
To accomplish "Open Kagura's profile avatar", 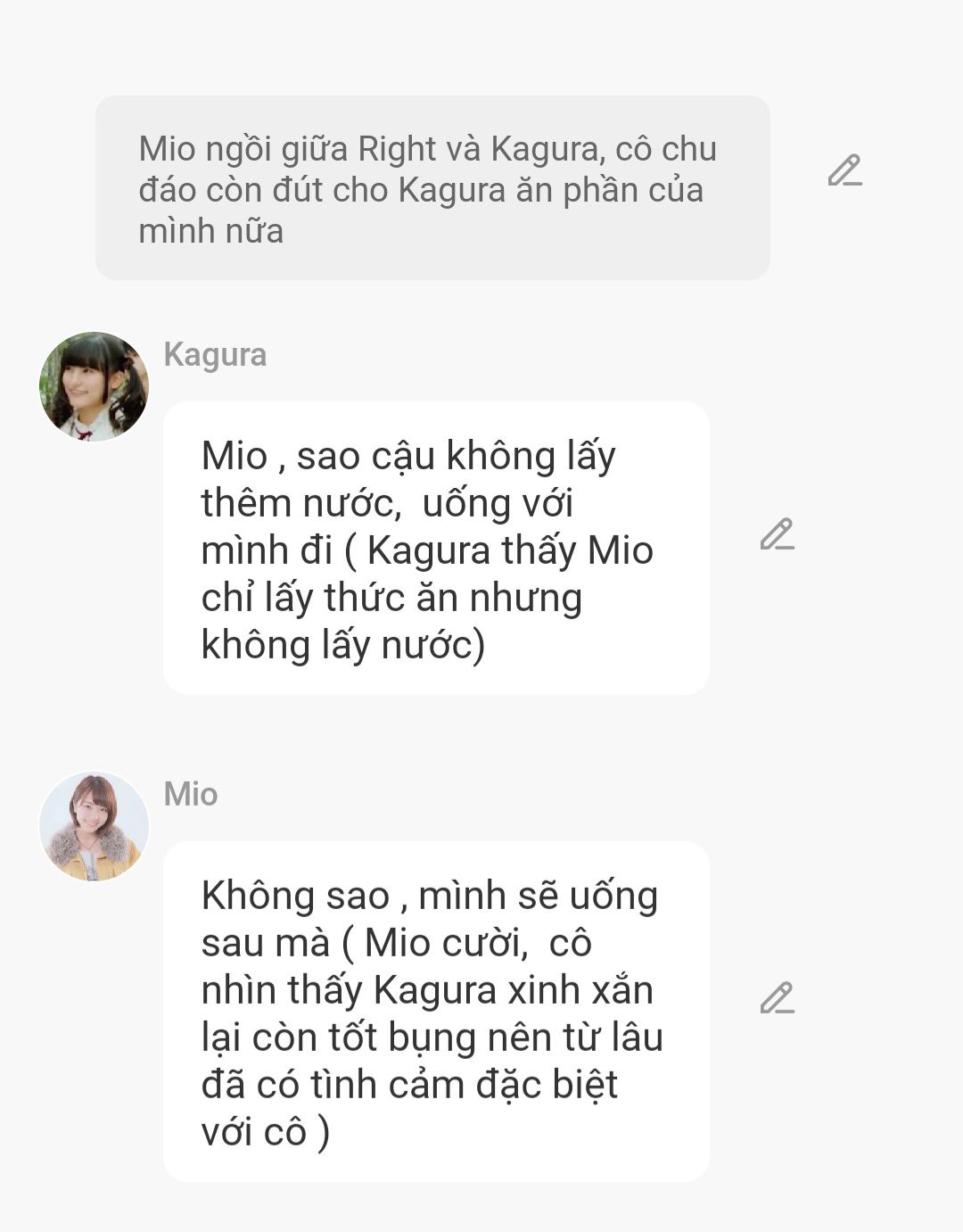I will point(94,386).
